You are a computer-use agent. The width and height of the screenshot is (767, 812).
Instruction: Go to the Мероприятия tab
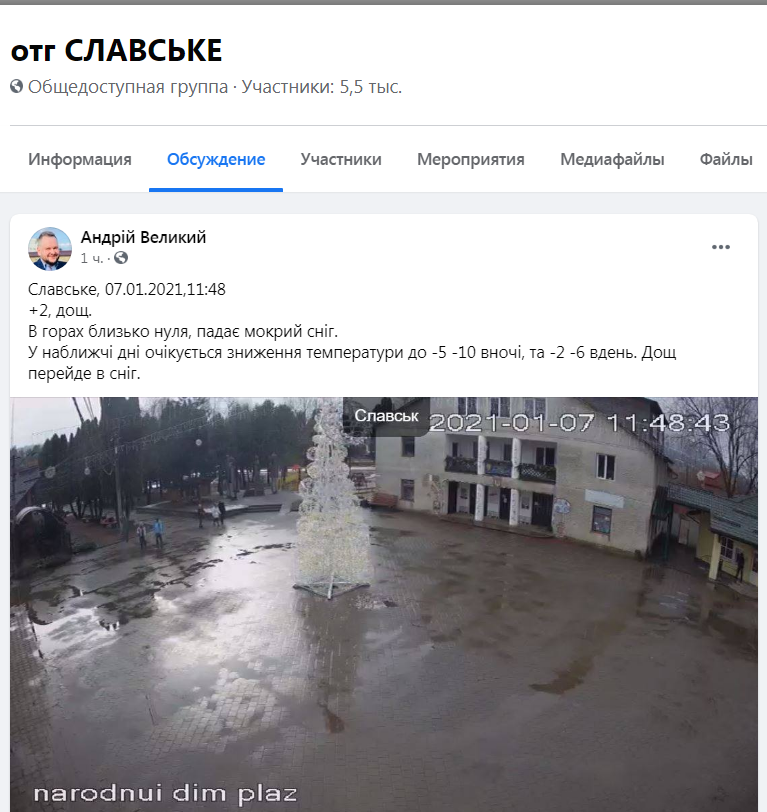(471, 159)
